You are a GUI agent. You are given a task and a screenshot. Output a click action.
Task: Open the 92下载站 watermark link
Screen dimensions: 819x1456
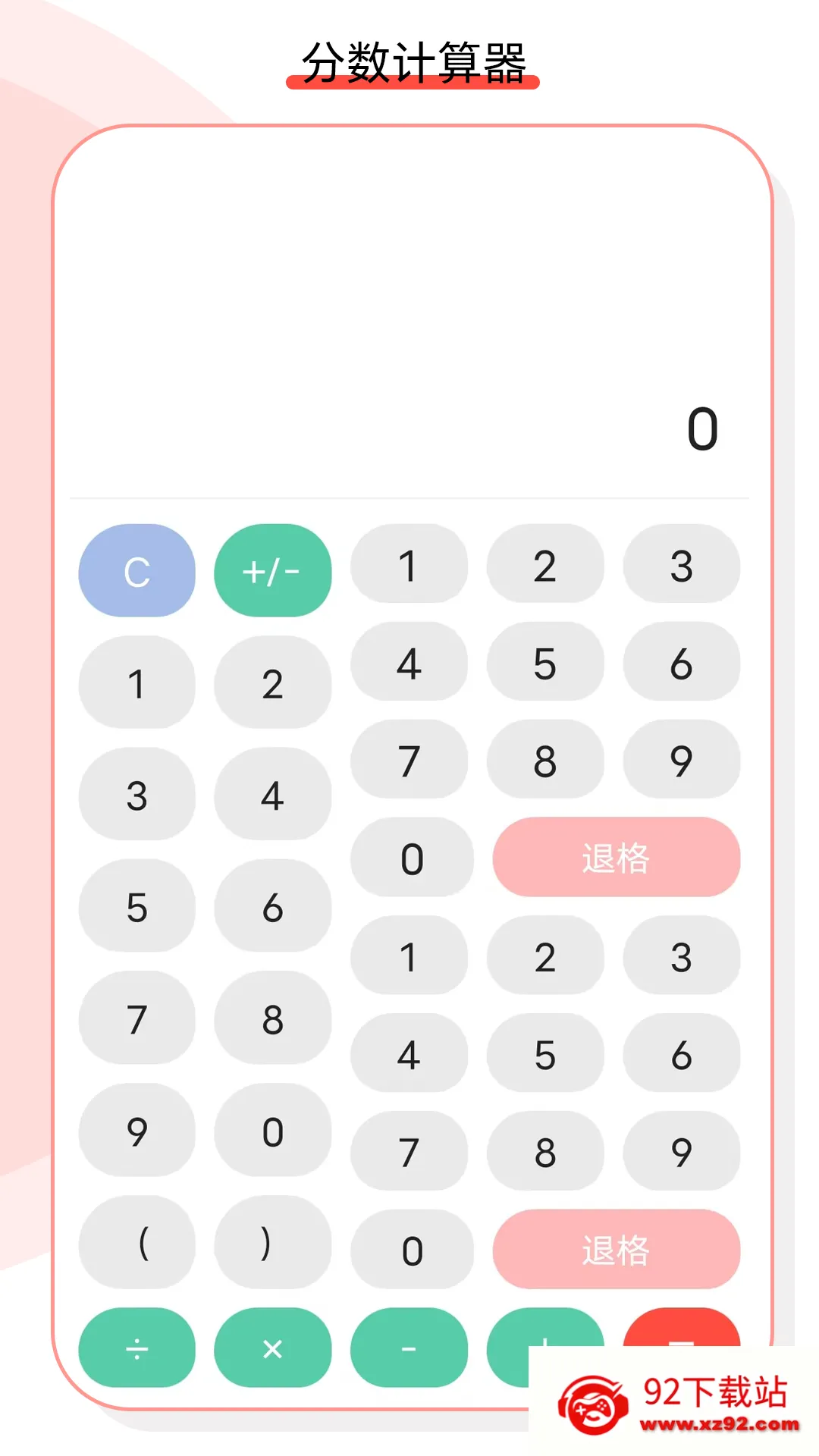click(675, 1403)
